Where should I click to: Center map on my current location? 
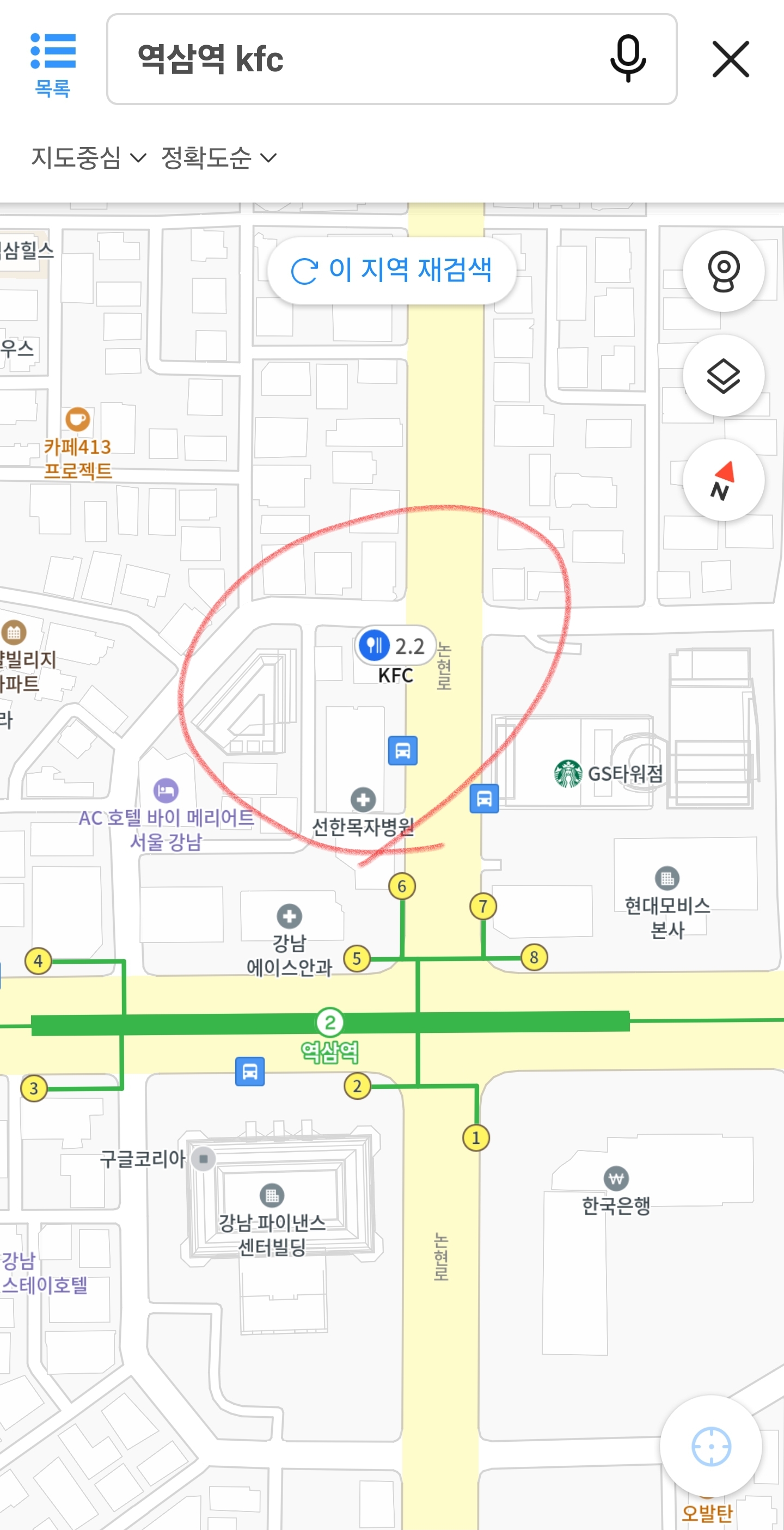coord(711,1446)
